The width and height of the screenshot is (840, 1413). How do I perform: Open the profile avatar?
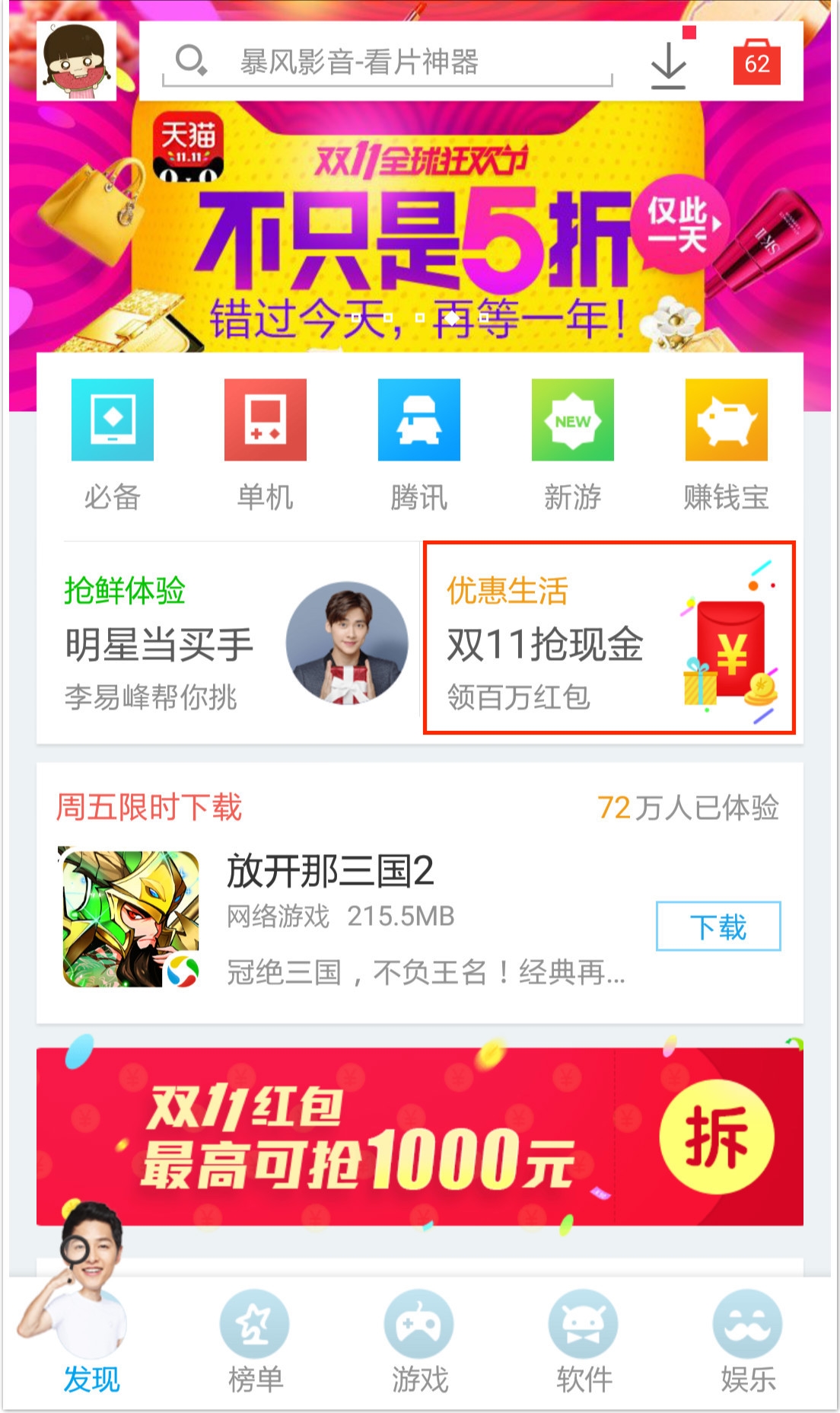click(x=76, y=61)
